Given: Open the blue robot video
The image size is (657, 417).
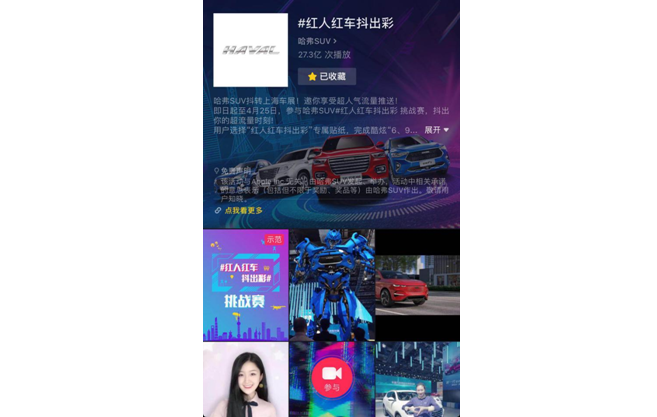Looking at the screenshot, I should point(331,285).
